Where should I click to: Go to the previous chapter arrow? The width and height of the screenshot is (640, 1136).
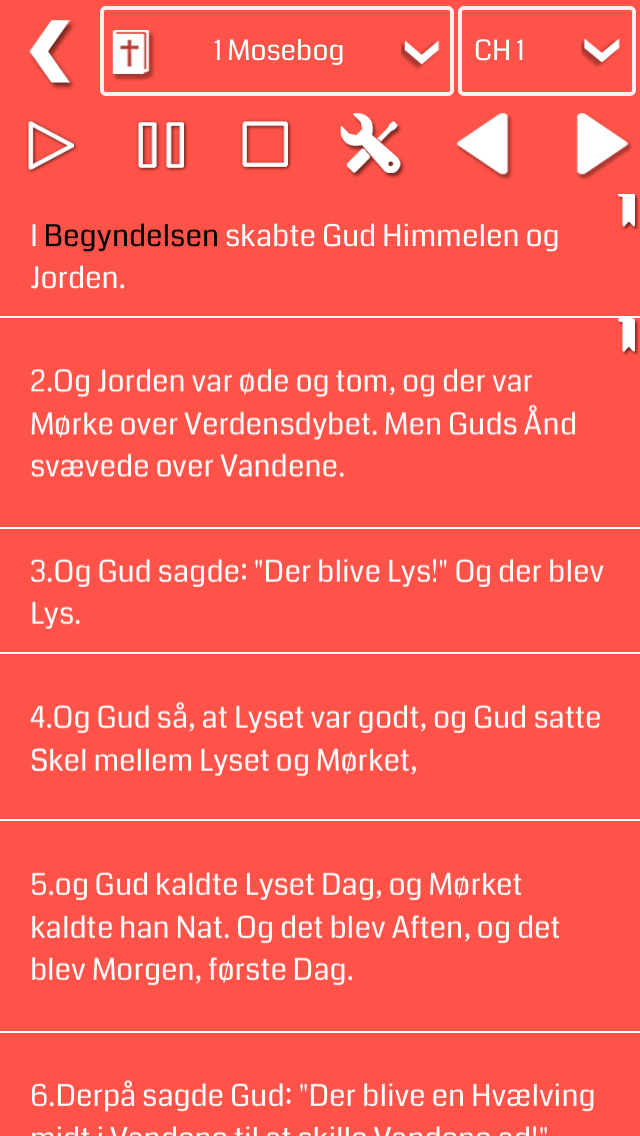click(483, 145)
